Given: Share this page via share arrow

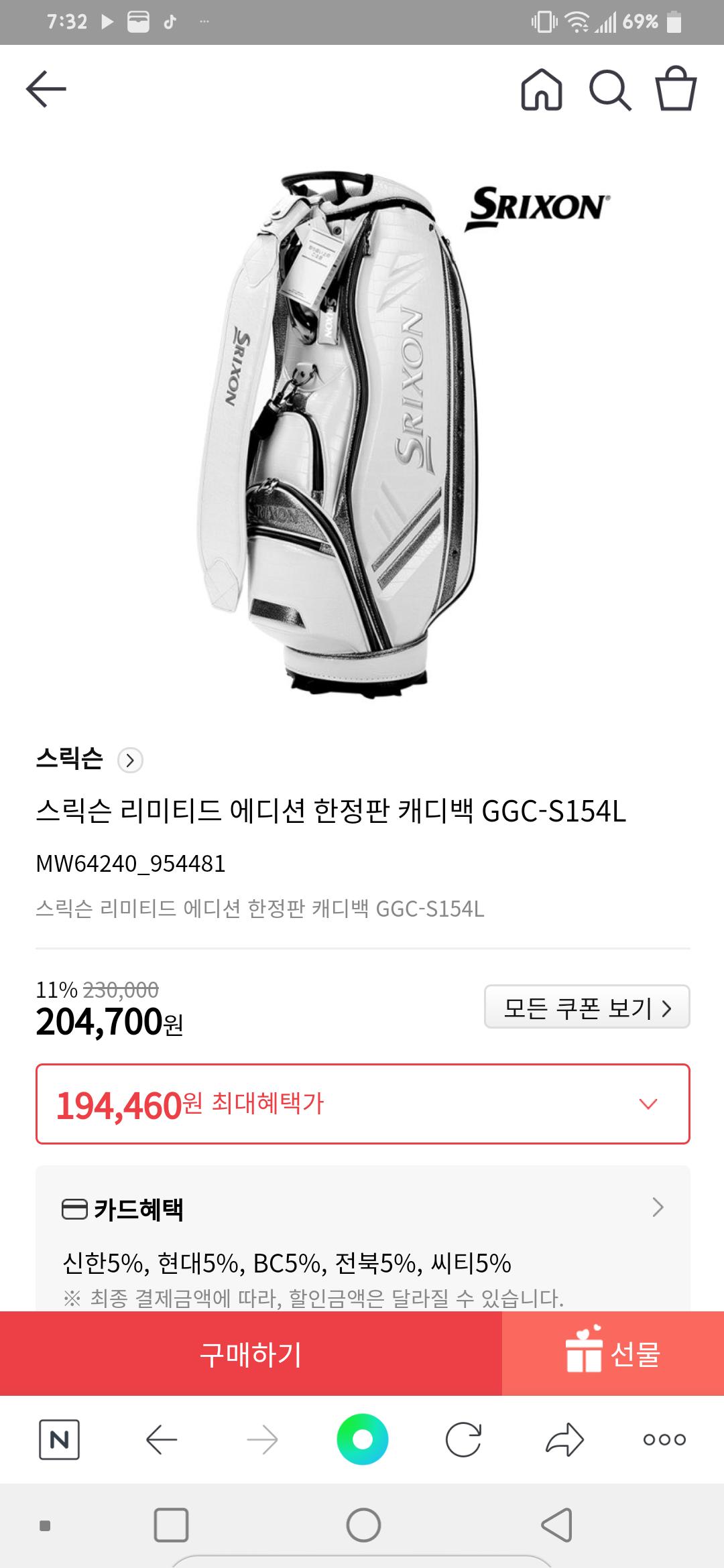Looking at the screenshot, I should 564,1439.
